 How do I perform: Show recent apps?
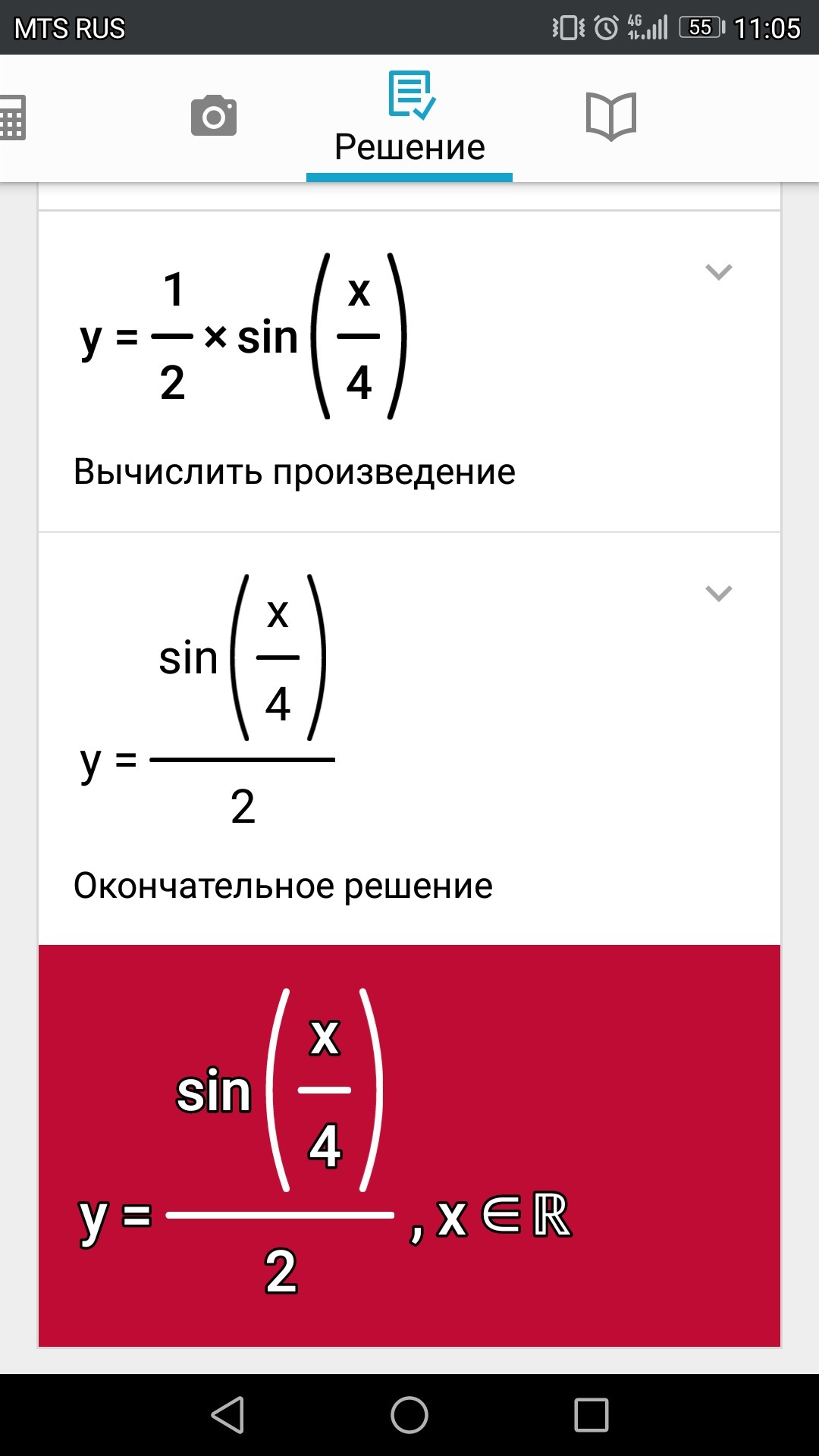(591, 1415)
